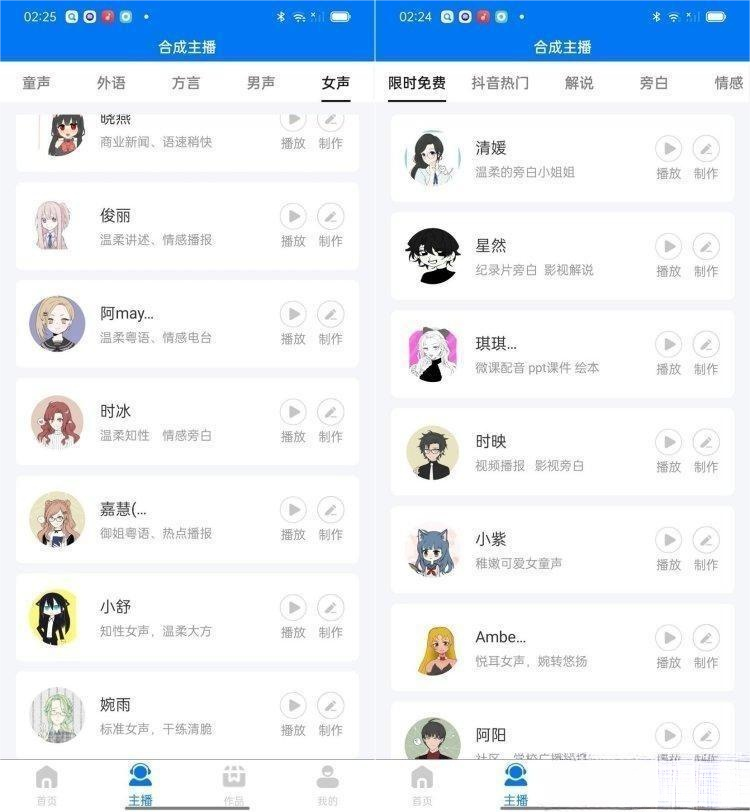The image size is (750, 812).
Task: Open the 方言 voice category
Action: (x=186, y=83)
